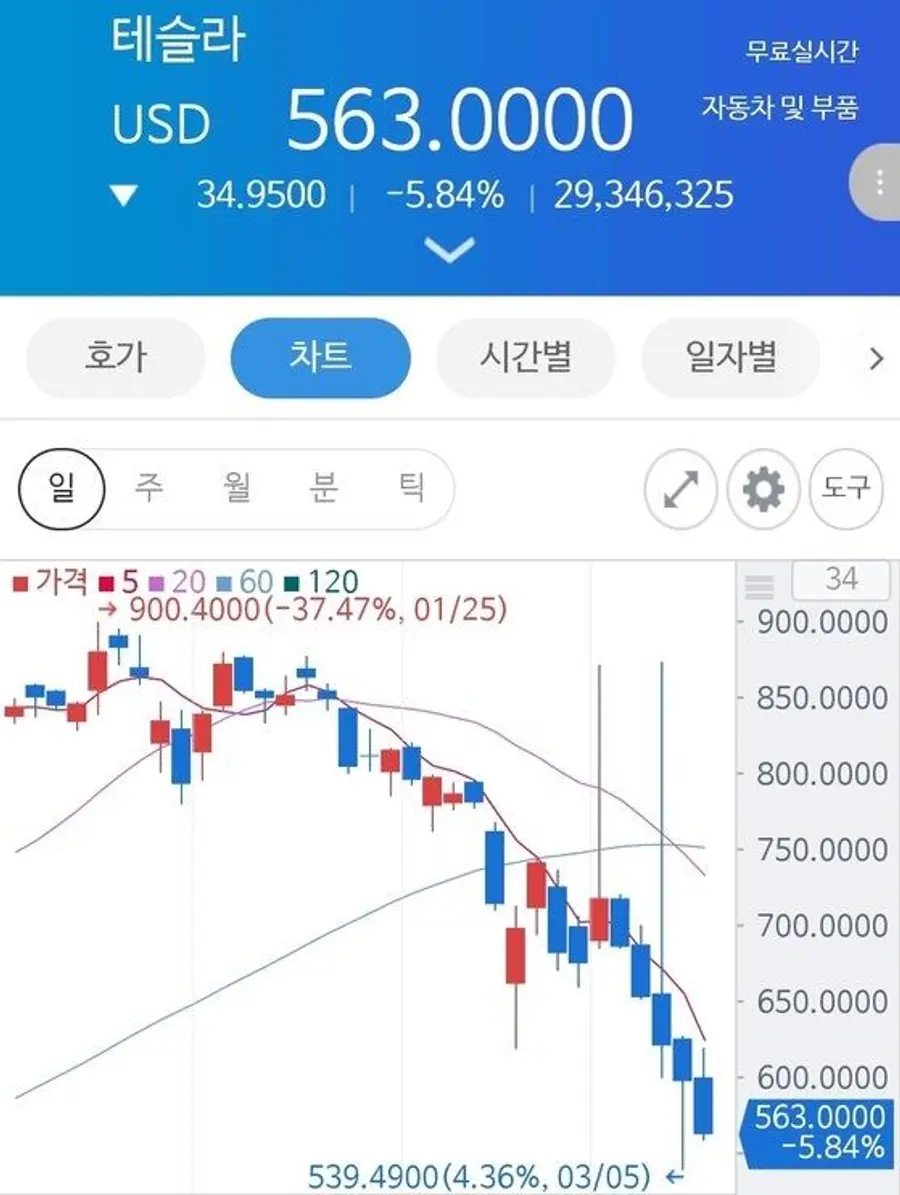Show more tabs with the right arrow
This screenshot has width=900, height=1195.
(876, 358)
